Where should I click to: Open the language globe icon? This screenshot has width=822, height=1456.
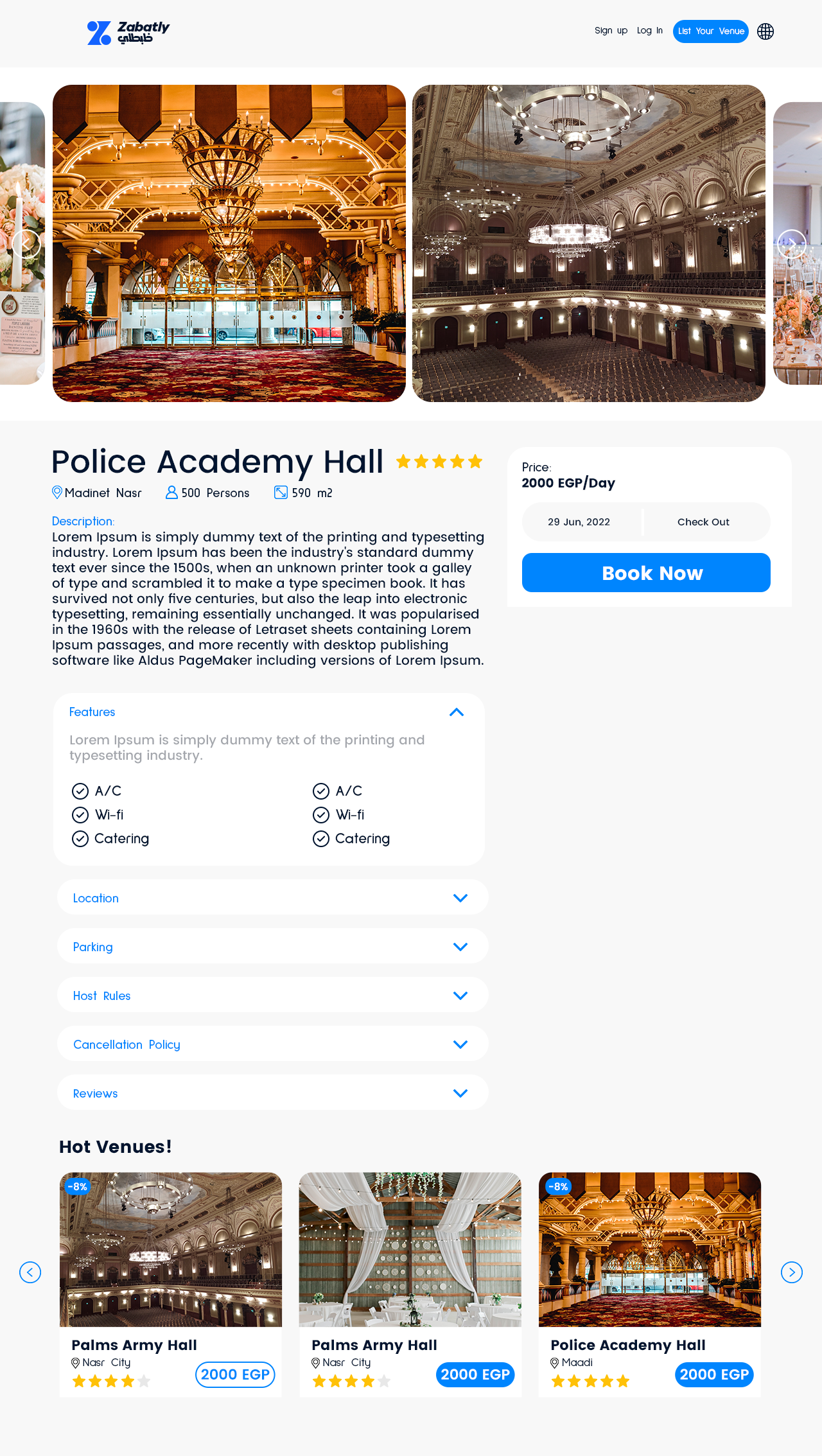click(x=765, y=31)
